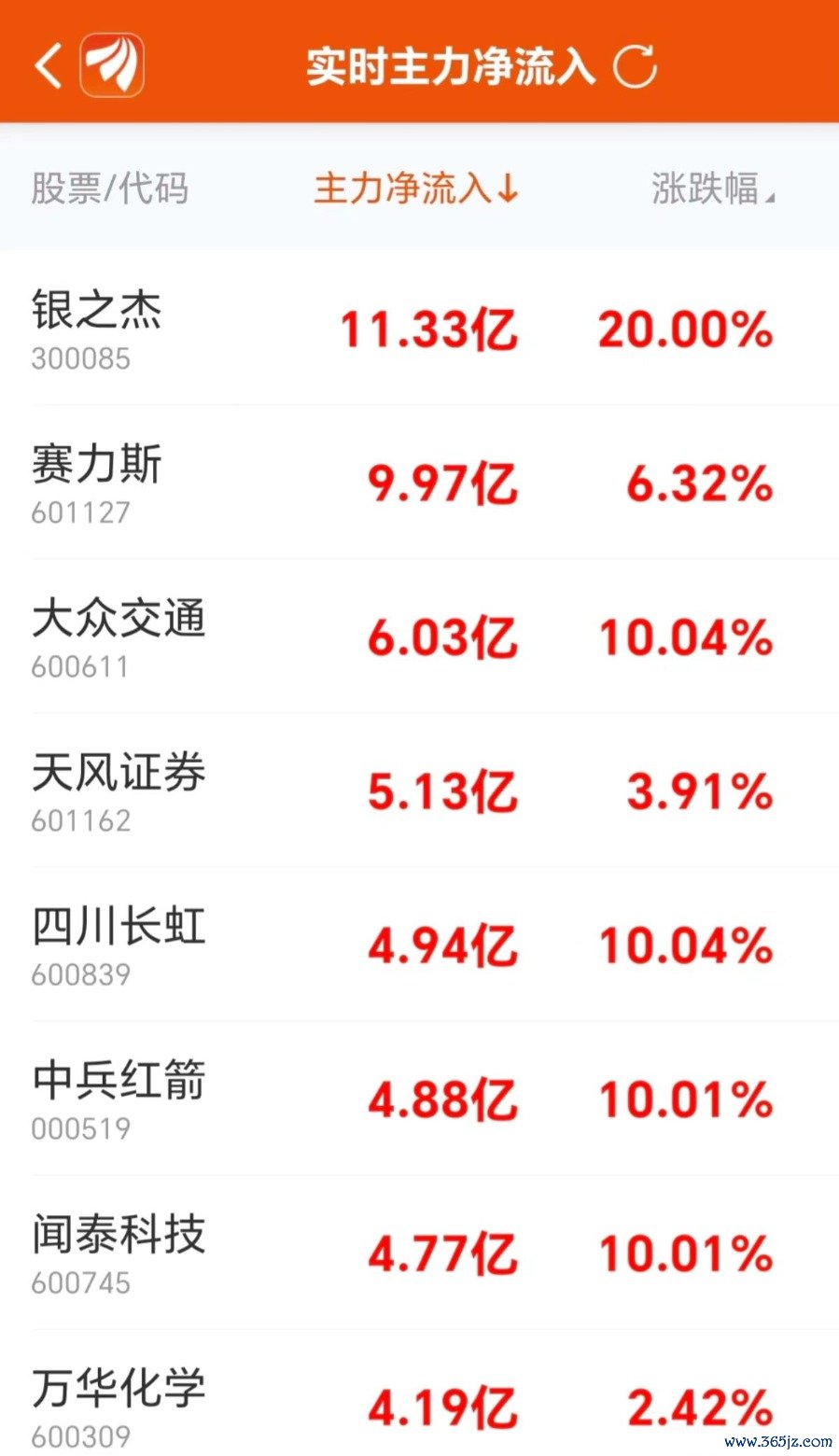
Task: Go back with the left arrow
Action: (49, 65)
